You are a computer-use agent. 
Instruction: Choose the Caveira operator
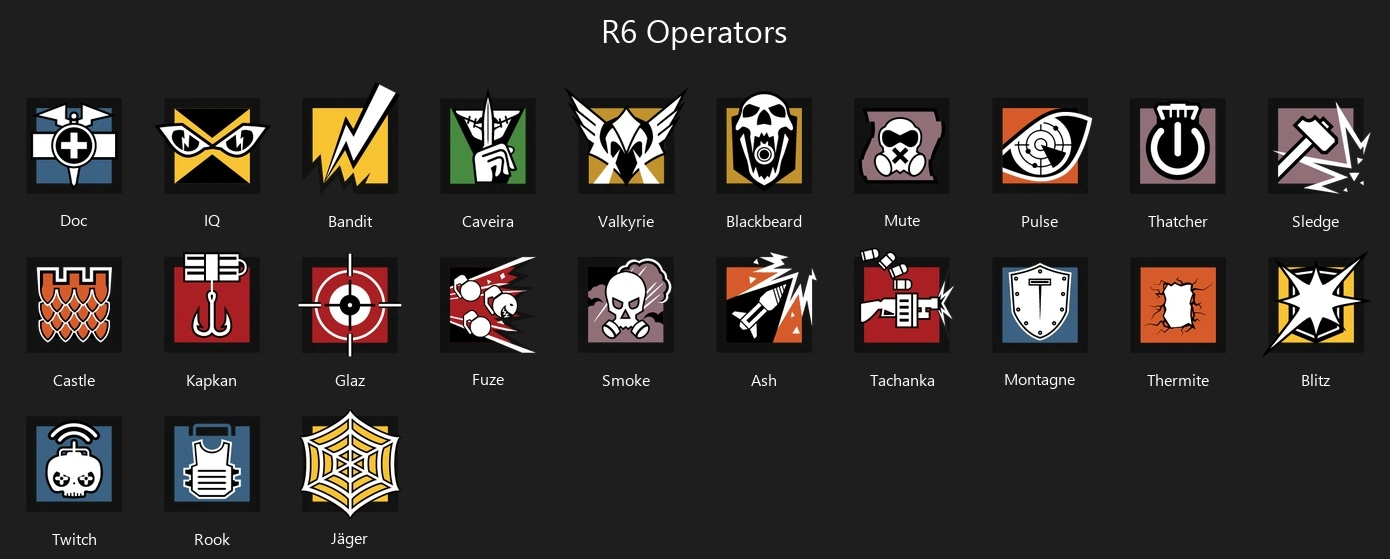[x=488, y=146]
